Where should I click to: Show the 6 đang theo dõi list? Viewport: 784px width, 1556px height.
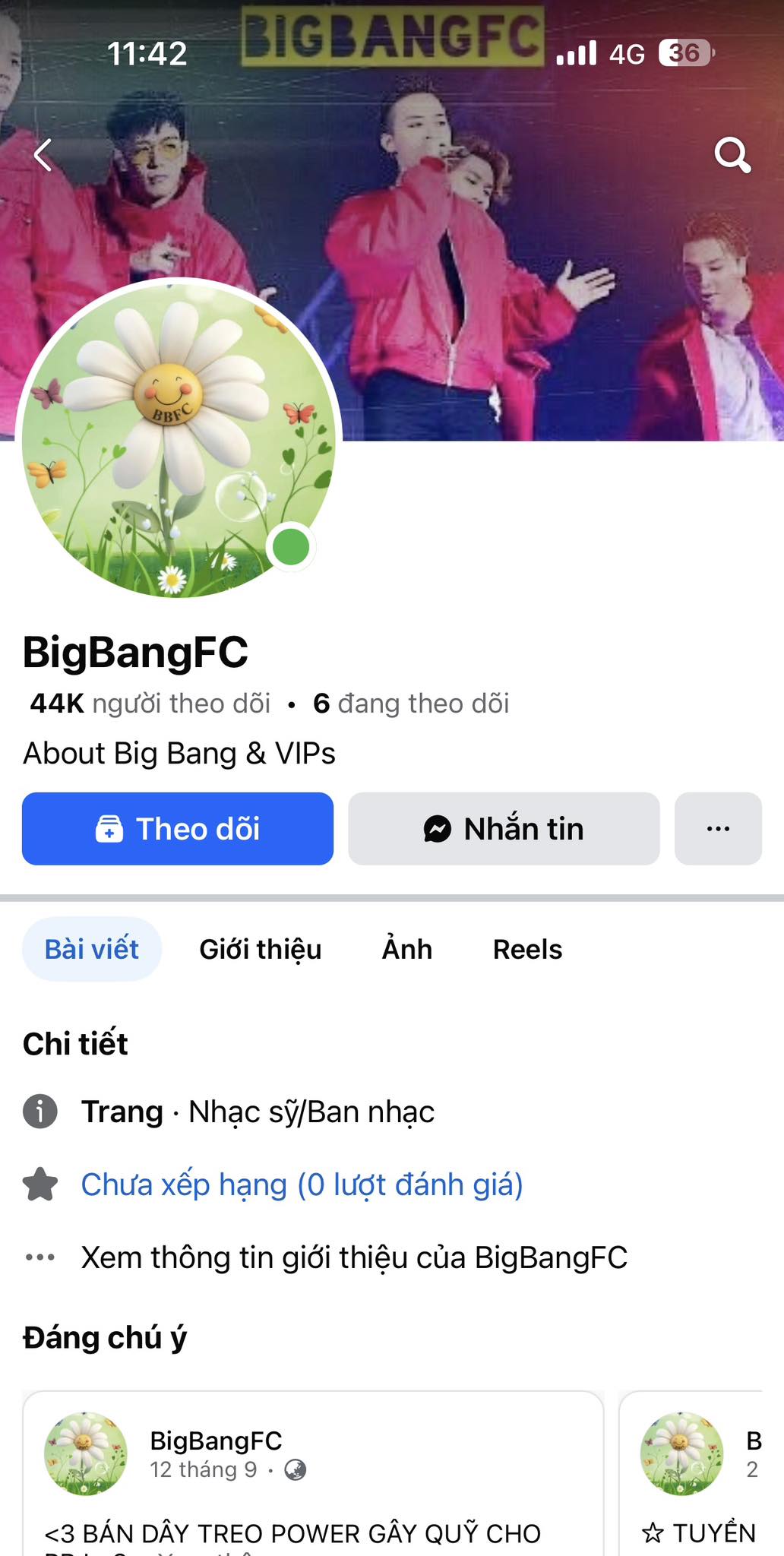click(411, 704)
